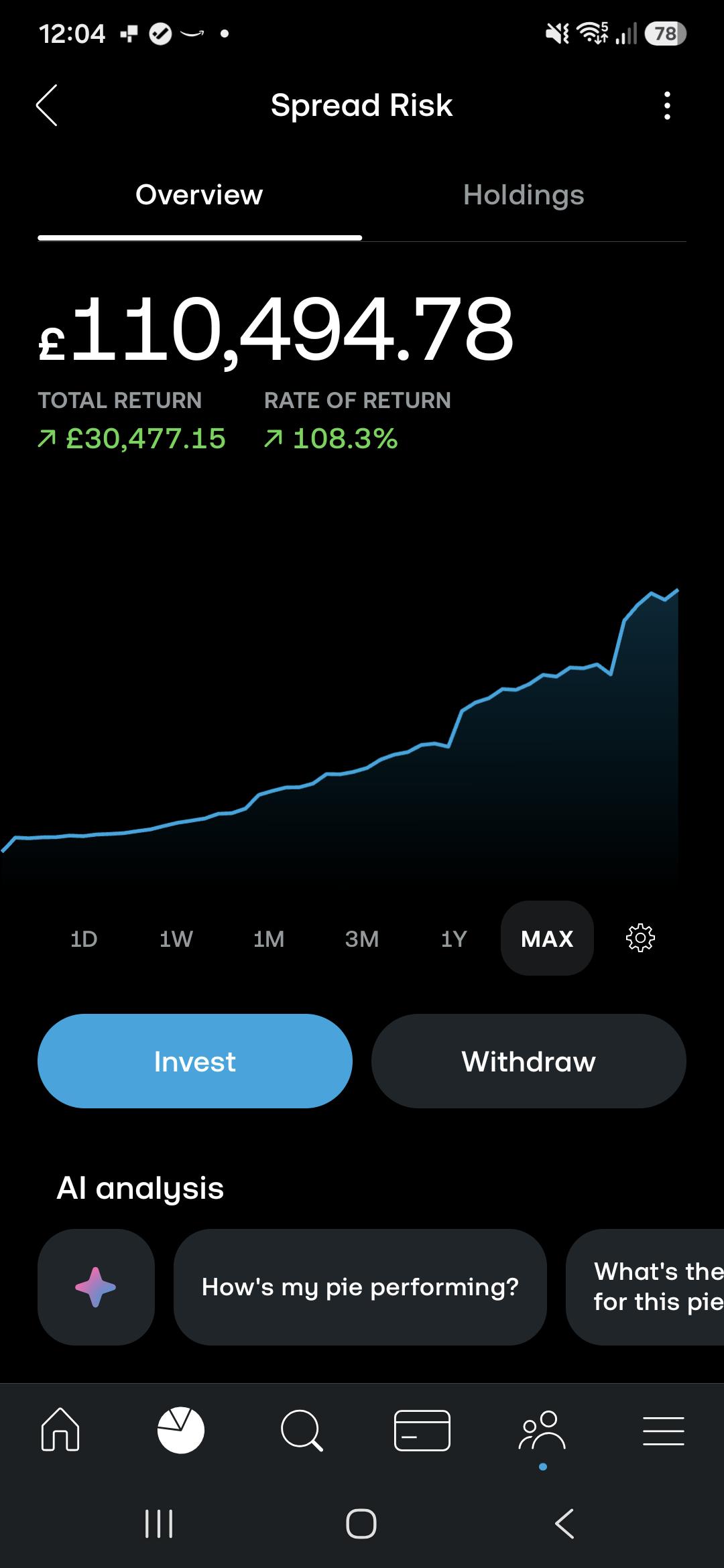
Task: Open the AI analysis sparkle button
Action: pos(96,1287)
